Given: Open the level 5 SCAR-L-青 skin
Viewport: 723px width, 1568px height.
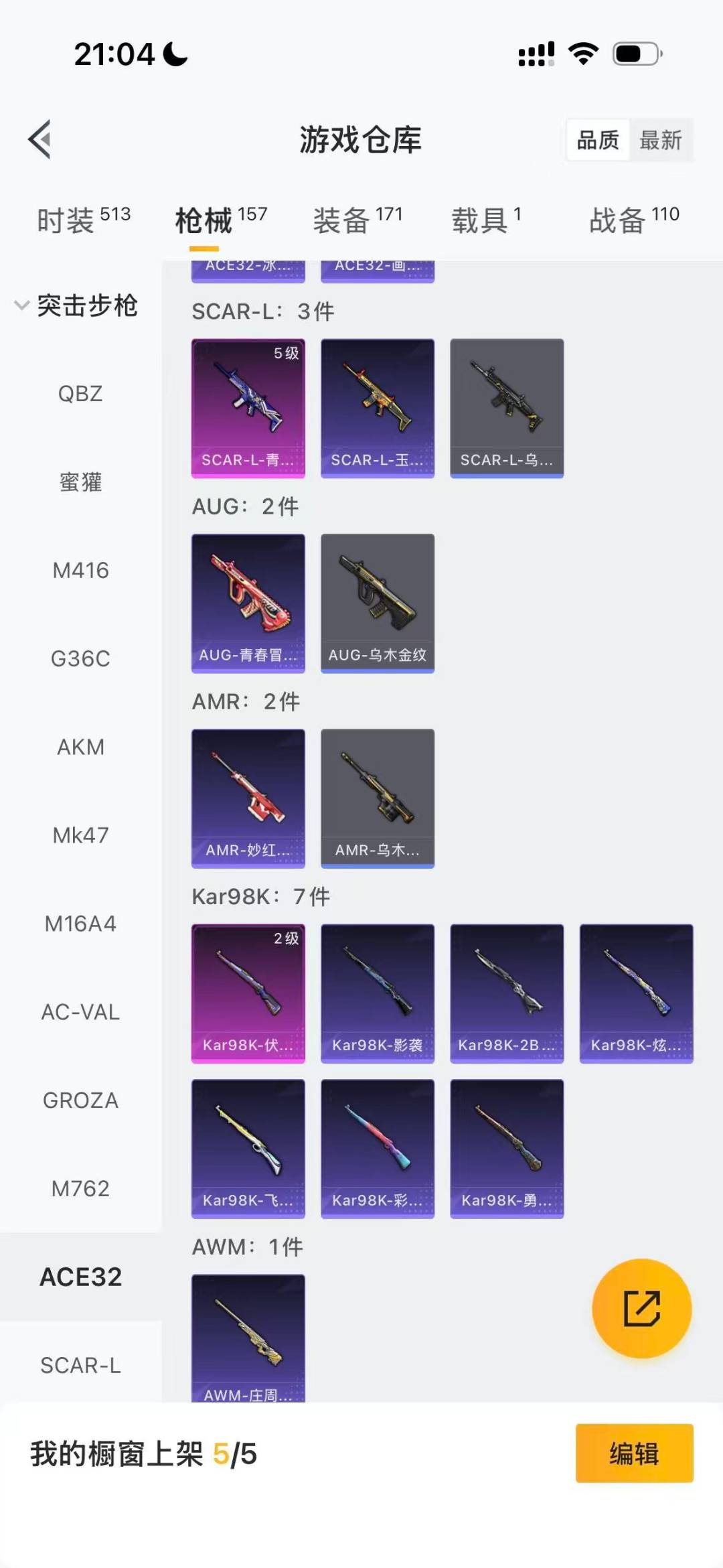Looking at the screenshot, I should tap(248, 408).
